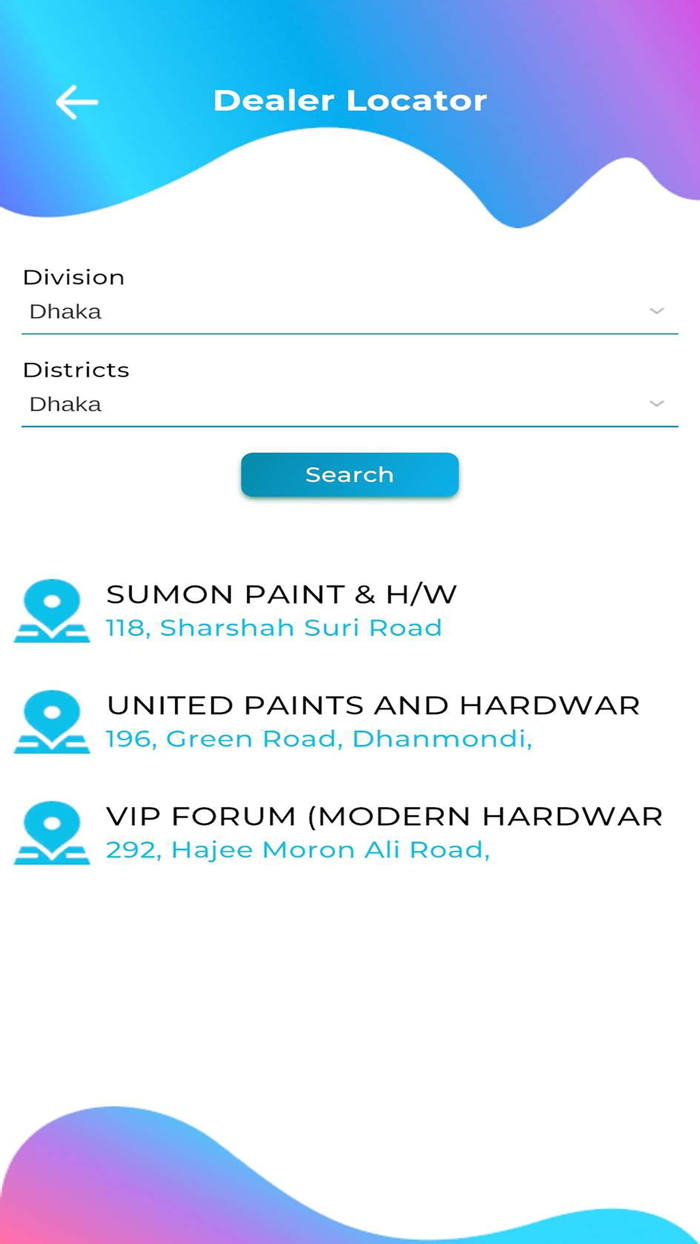Select the UNITED PAINTS AND HARDWAR dealer
The width and height of the screenshot is (700, 1244).
coord(349,721)
